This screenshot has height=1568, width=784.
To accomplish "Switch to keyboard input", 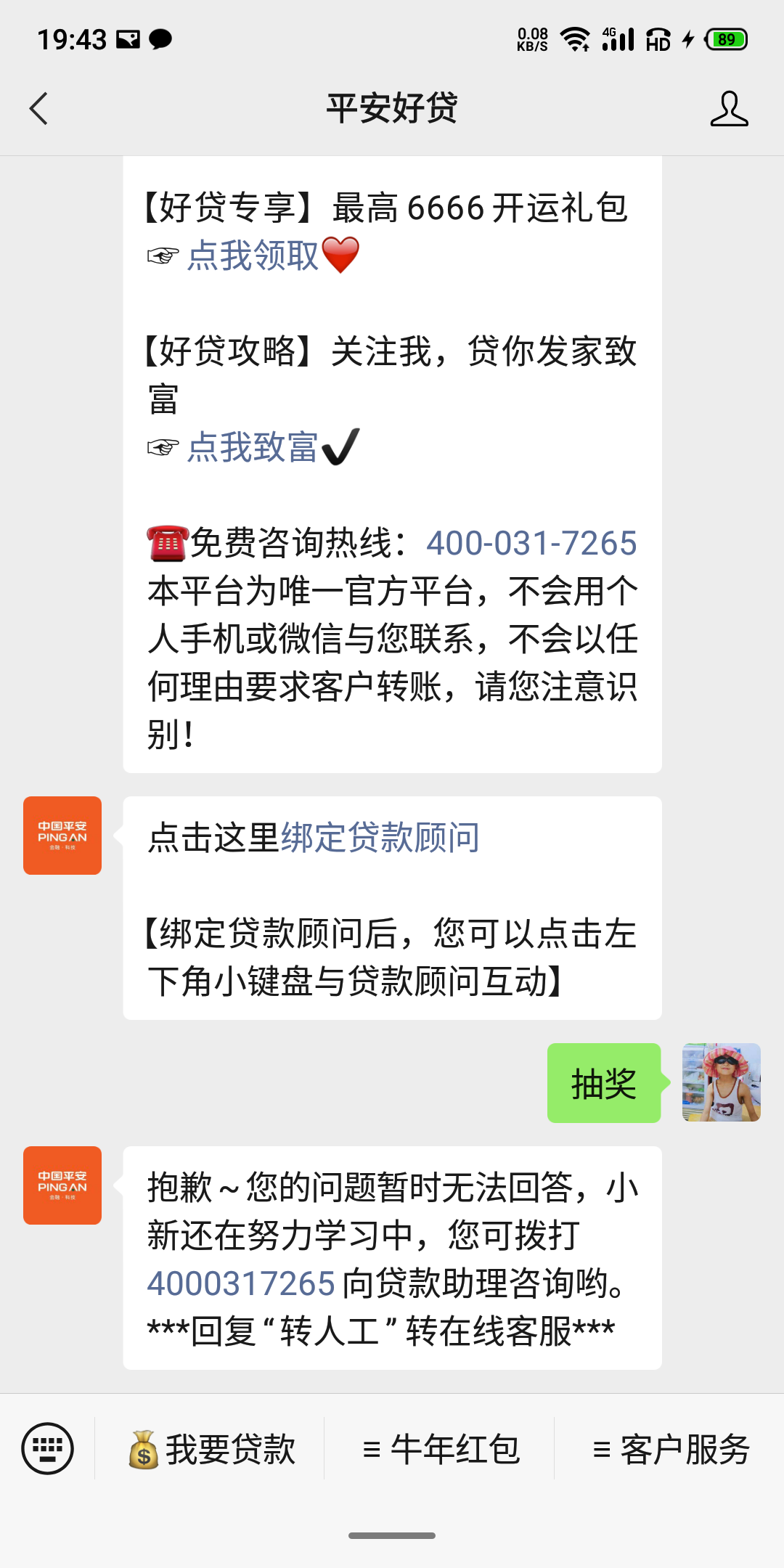I will coord(48,1448).
